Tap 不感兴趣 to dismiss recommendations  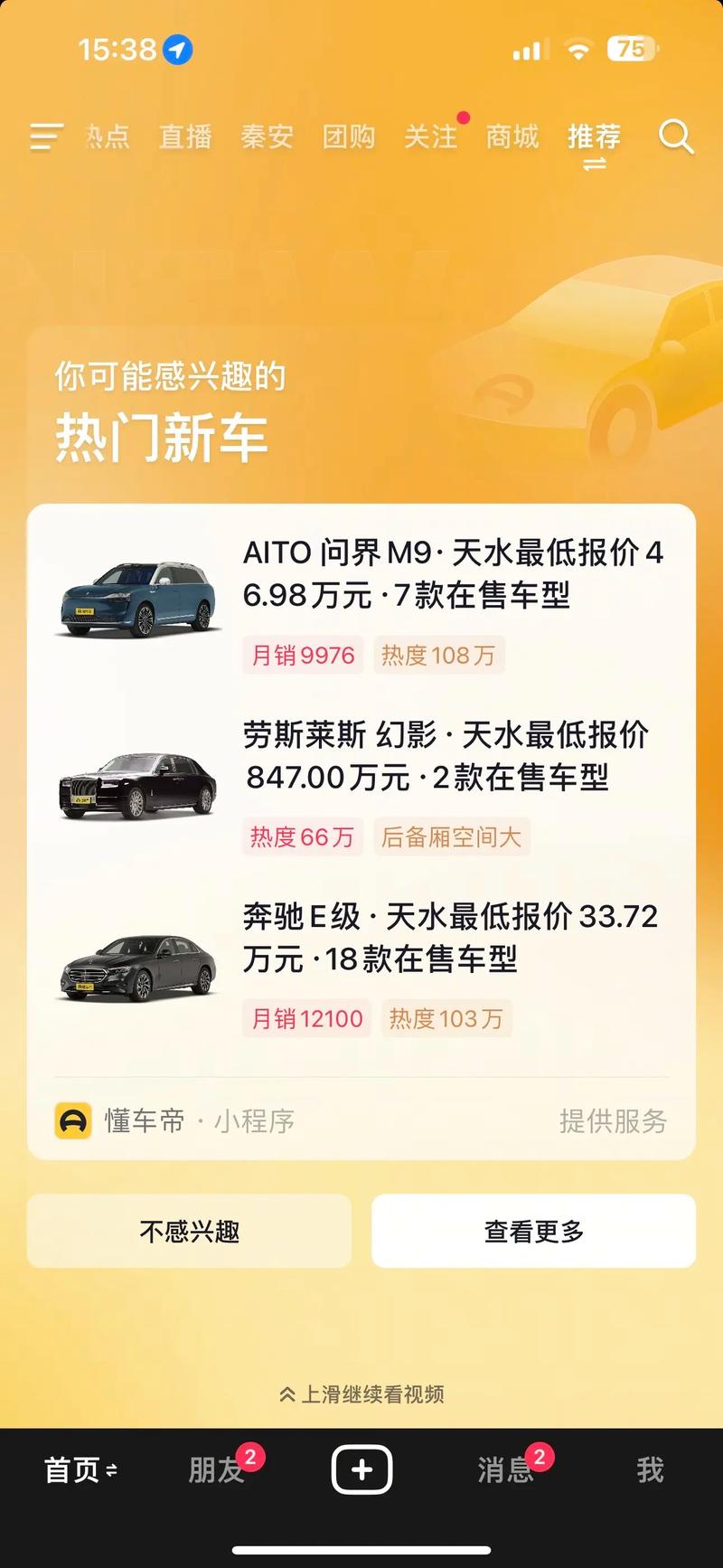(x=189, y=1230)
